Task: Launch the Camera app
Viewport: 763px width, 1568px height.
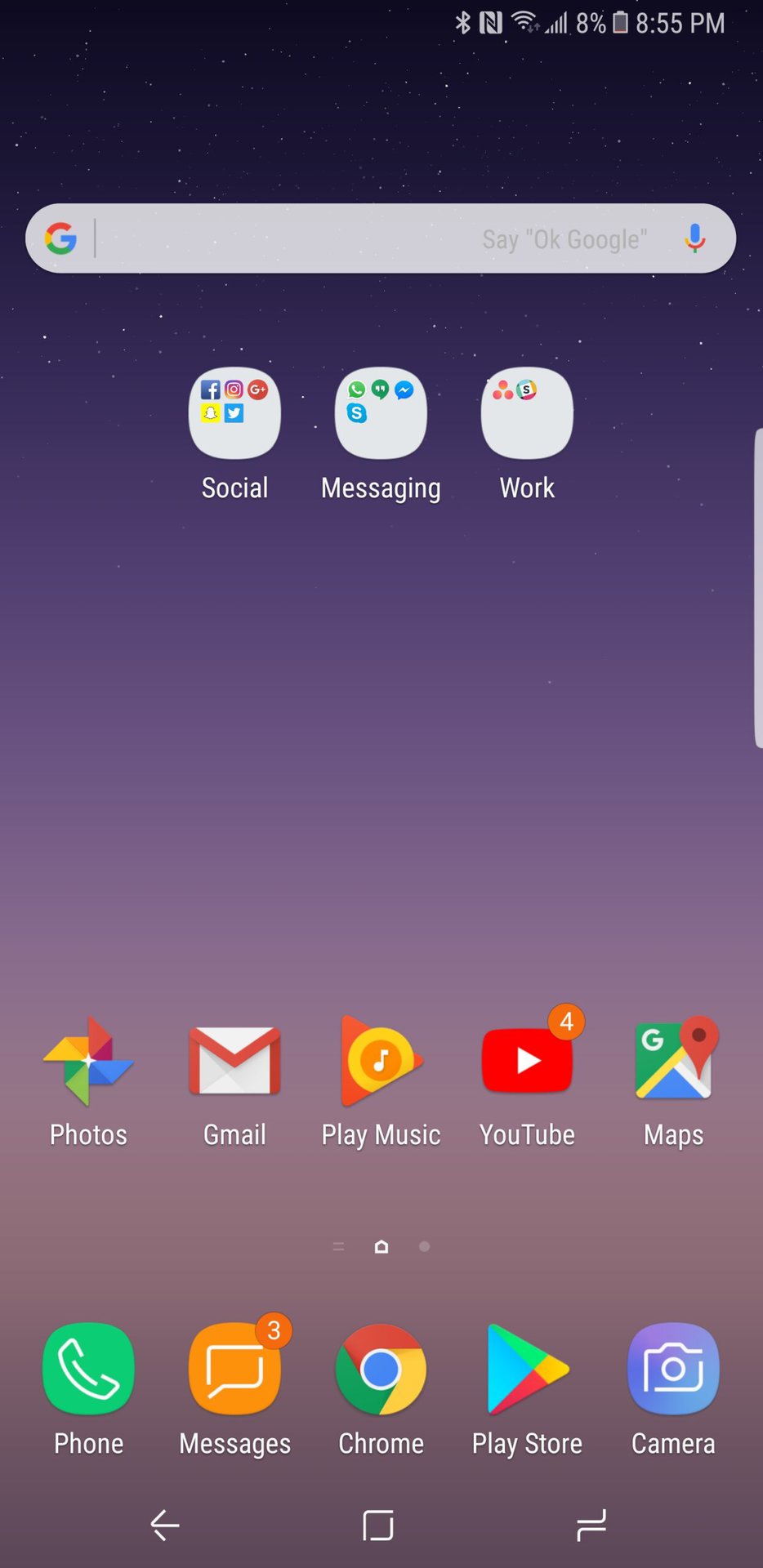Action: [x=673, y=1370]
